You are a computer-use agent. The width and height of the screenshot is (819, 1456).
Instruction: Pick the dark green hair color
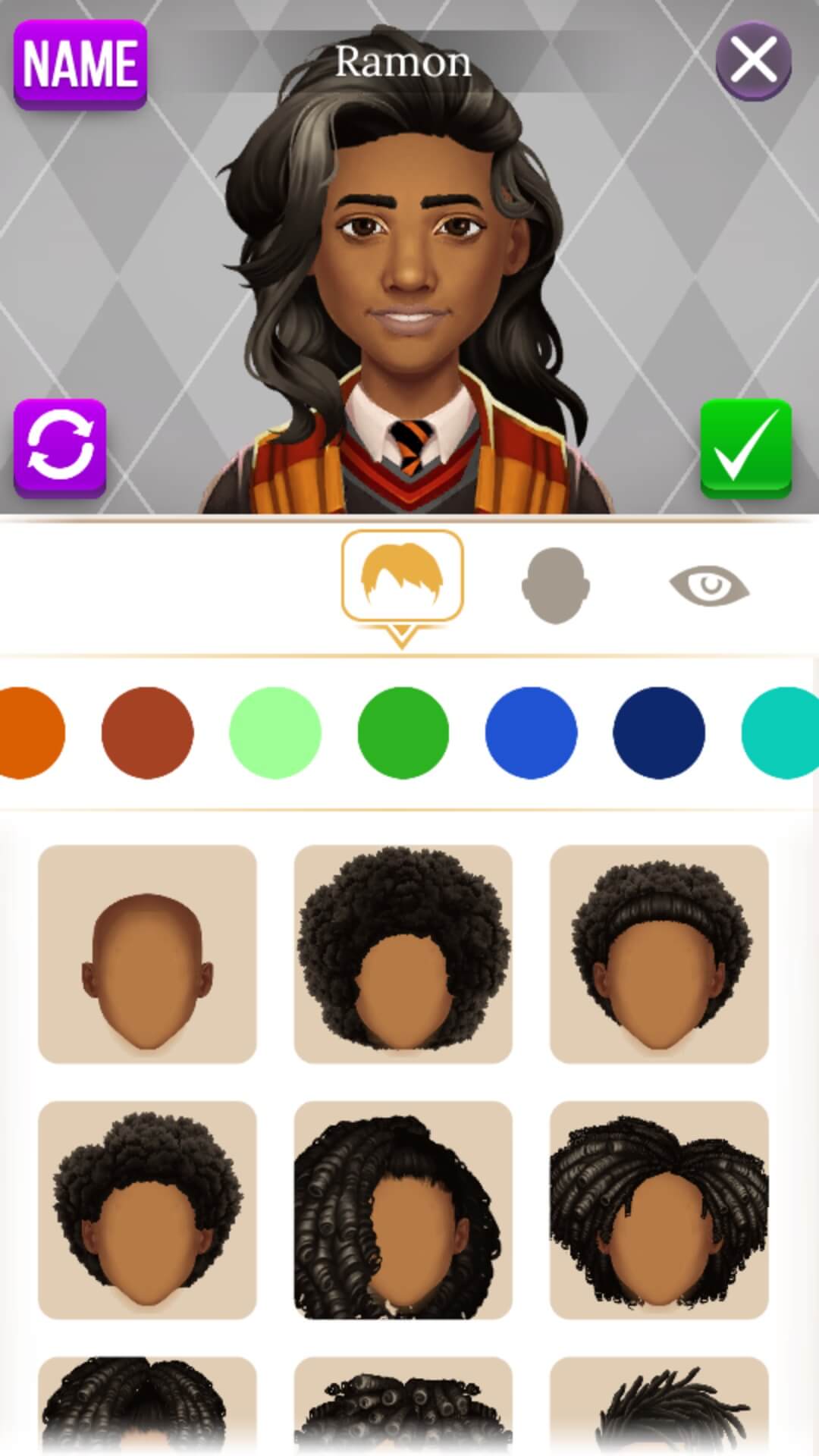[x=403, y=733]
